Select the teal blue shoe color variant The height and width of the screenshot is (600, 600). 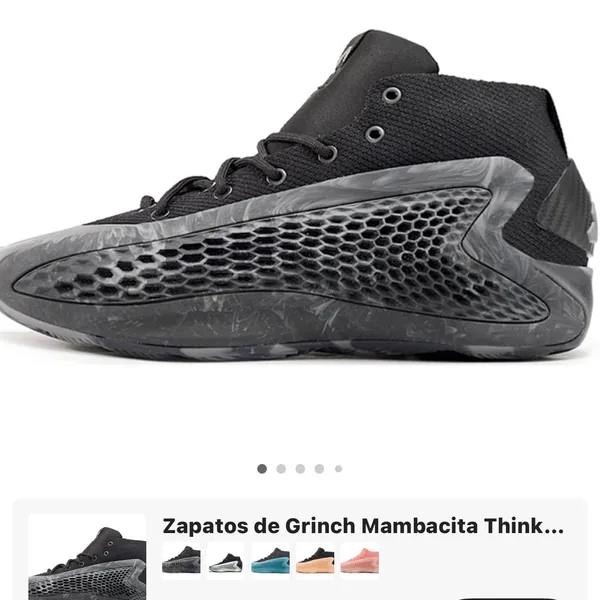point(271,560)
